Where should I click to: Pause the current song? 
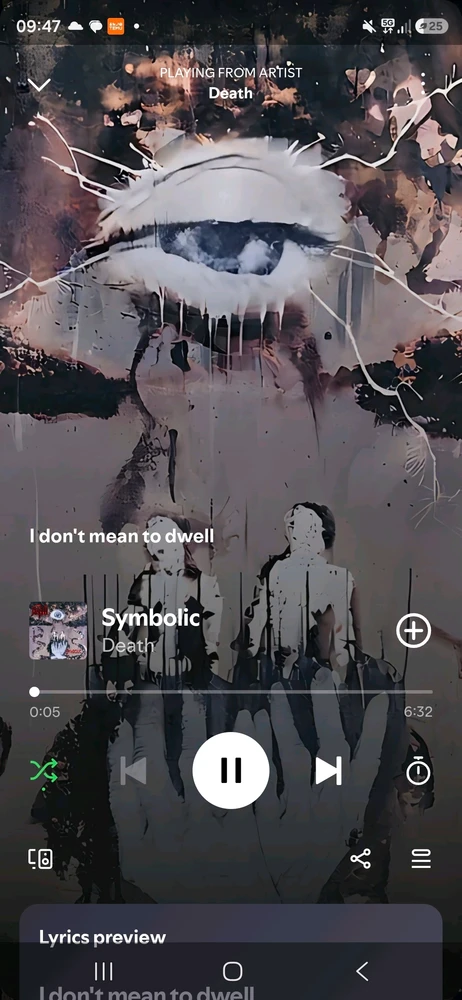point(231,770)
